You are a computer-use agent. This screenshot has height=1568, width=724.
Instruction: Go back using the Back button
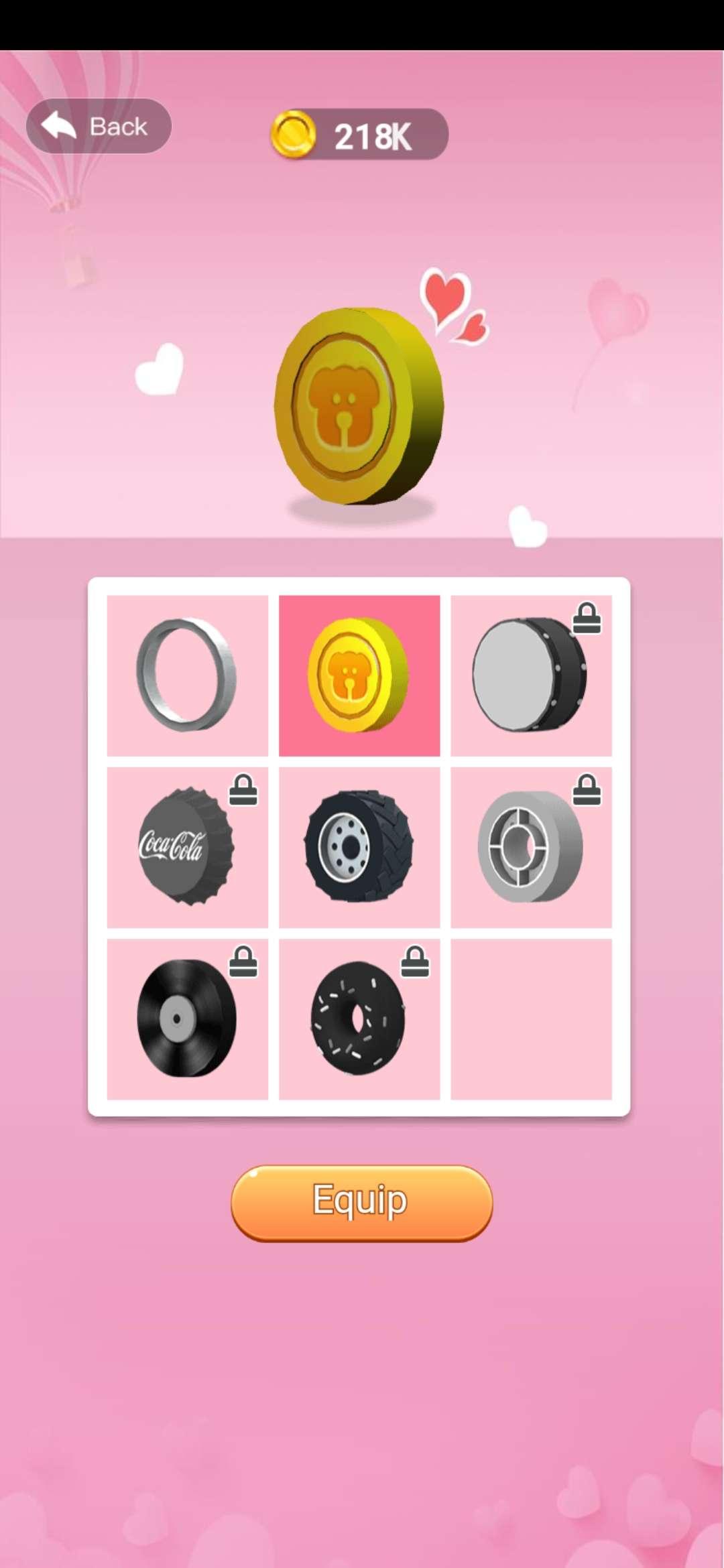click(x=99, y=126)
